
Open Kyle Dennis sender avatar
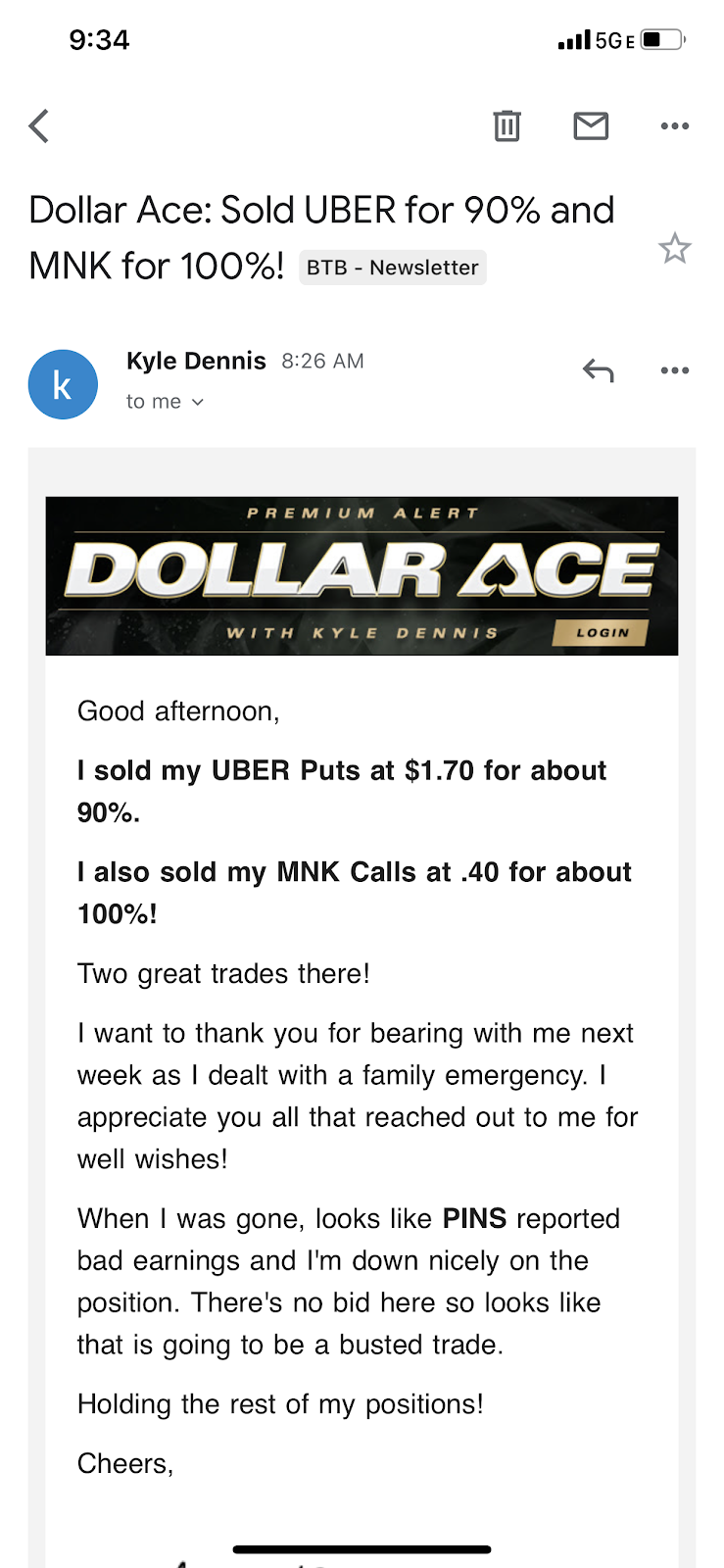(63, 384)
